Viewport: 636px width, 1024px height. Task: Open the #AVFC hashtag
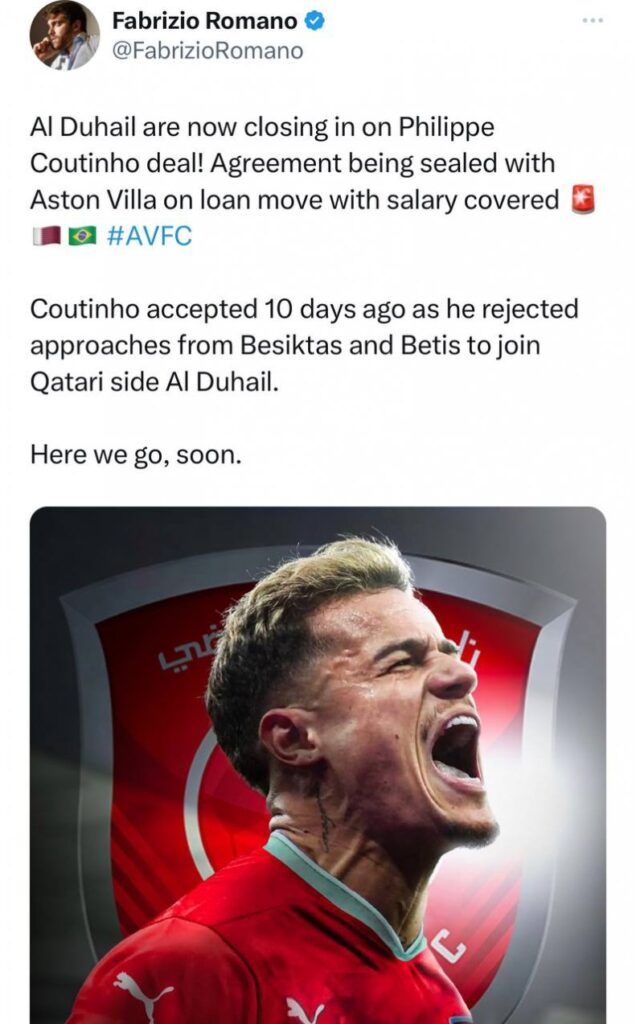point(148,237)
